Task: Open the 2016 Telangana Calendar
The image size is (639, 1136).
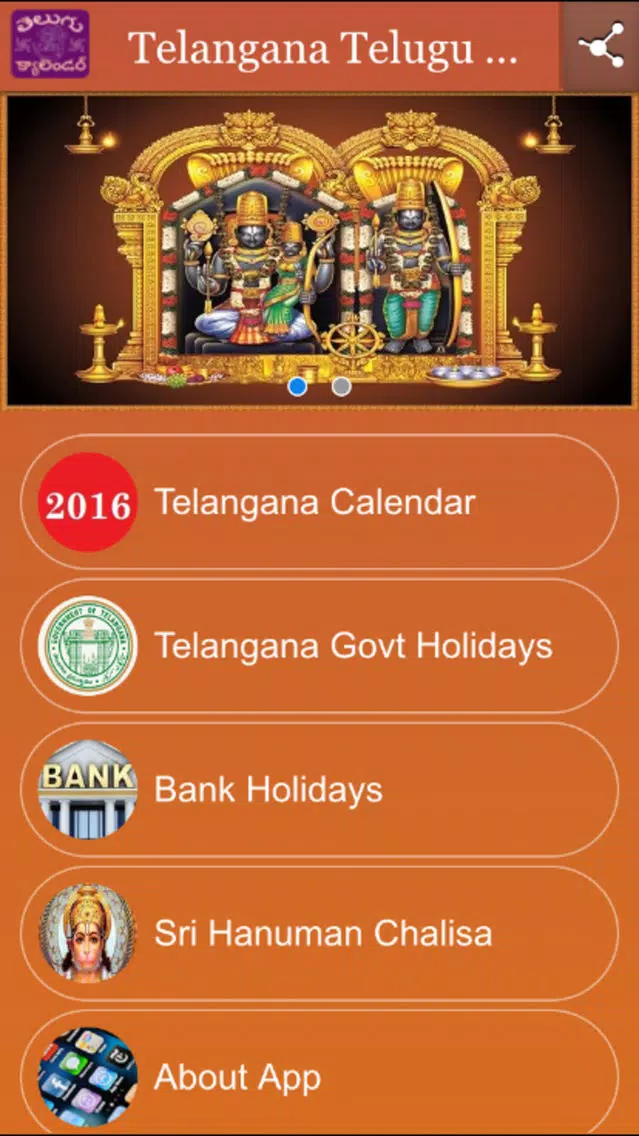Action: pyautogui.click(x=320, y=502)
